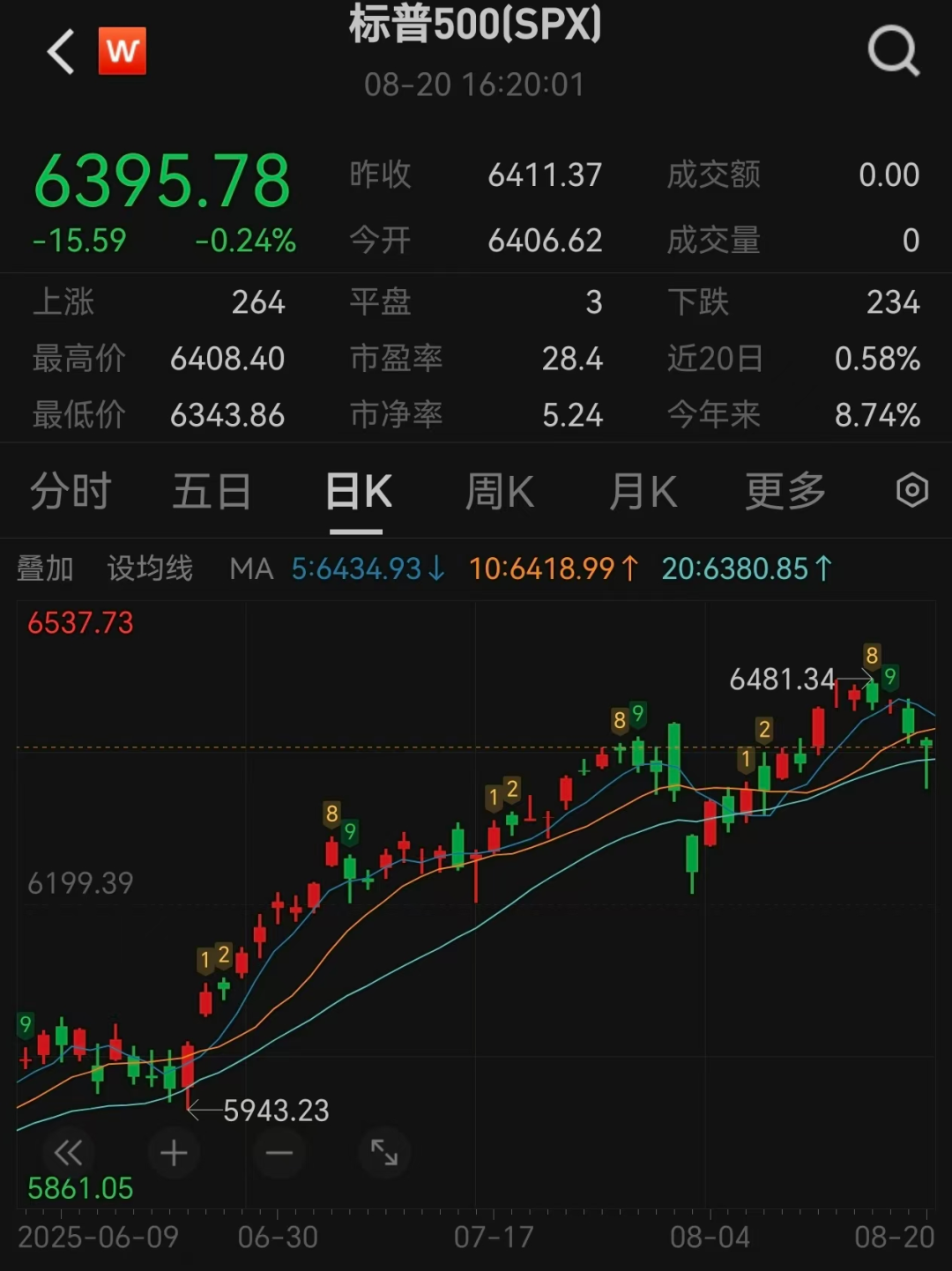The width and height of the screenshot is (952, 1271).
Task: Open the 更多 chart options
Action: (x=785, y=491)
